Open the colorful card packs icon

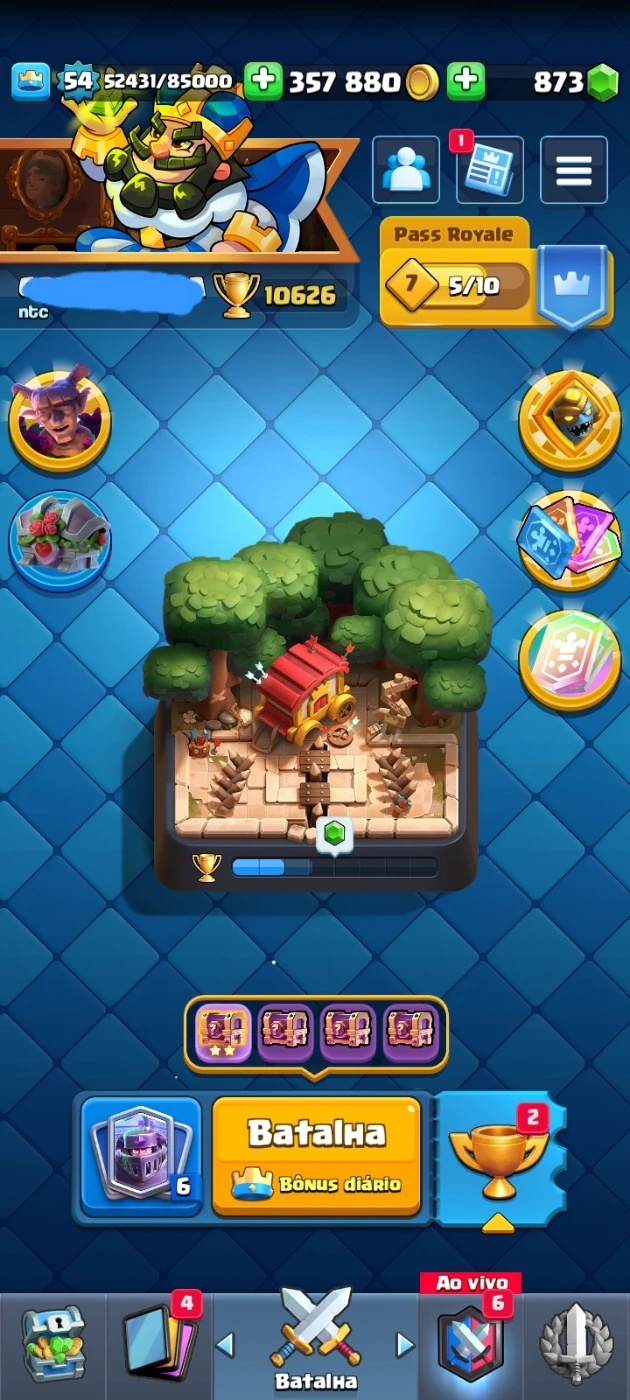(x=569, y=540)
